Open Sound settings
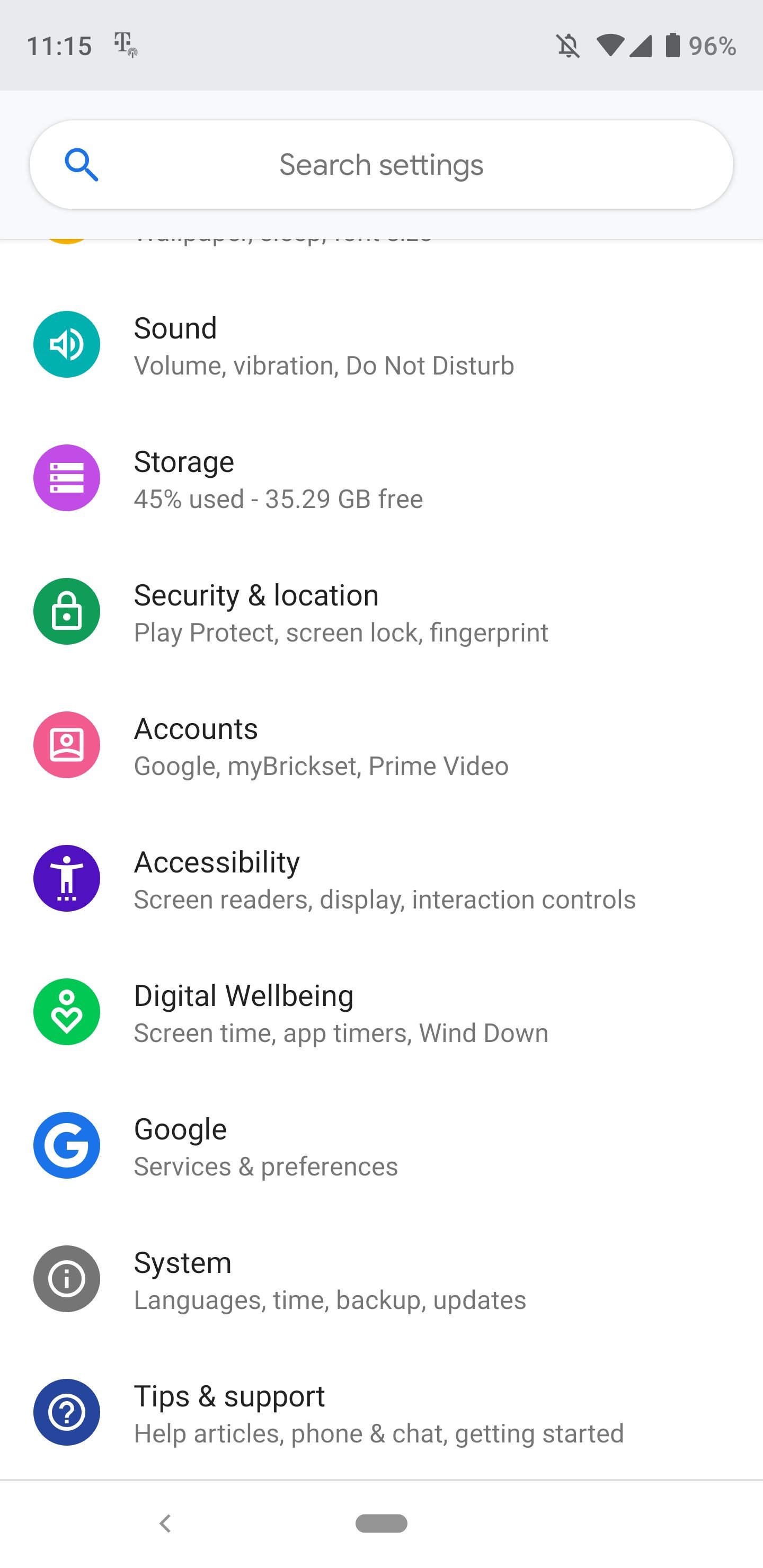Viewport: 763px width, 1568px height. (x=381, y=345)
